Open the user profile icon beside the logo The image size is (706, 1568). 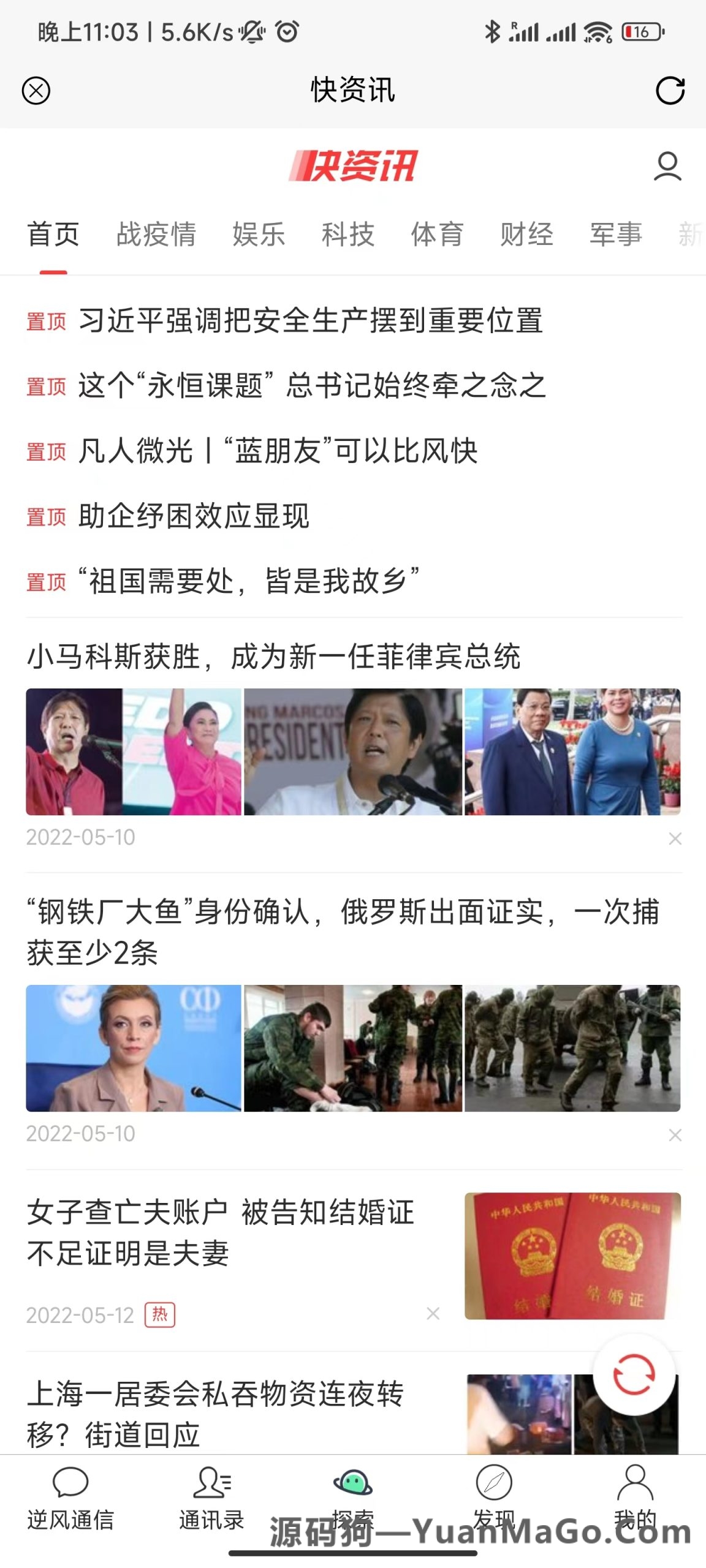pos(666,166)
